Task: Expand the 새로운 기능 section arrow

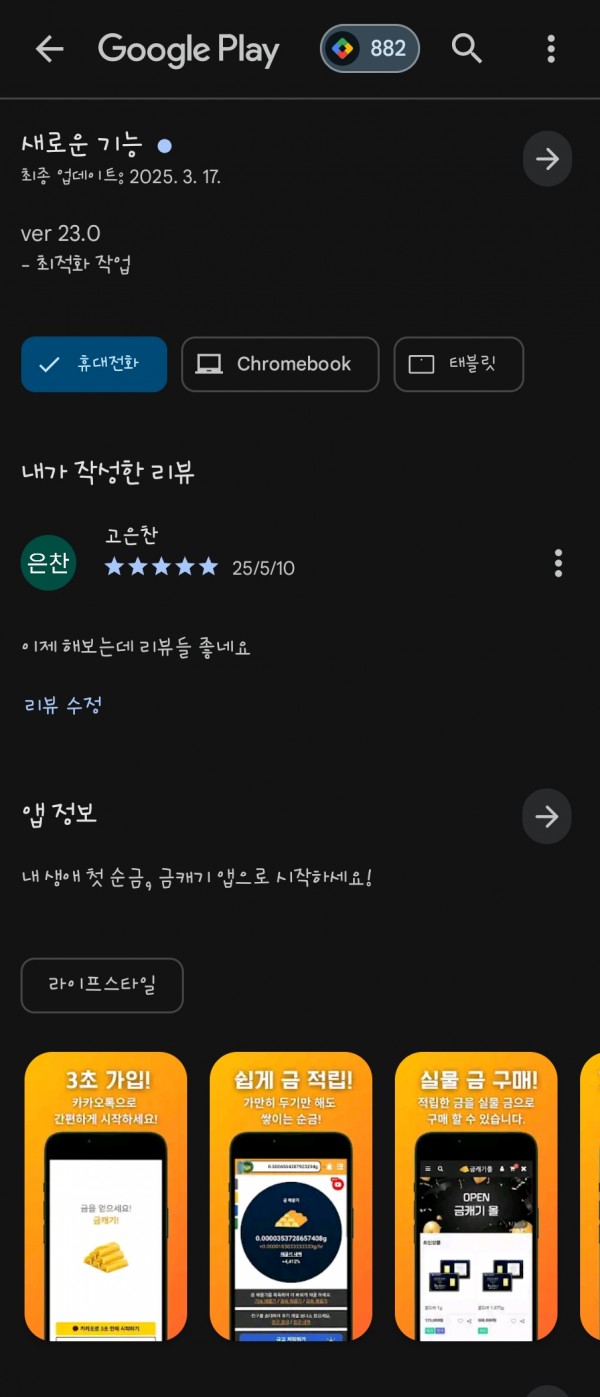Action: pyautogui.click(x=547, y=159)
